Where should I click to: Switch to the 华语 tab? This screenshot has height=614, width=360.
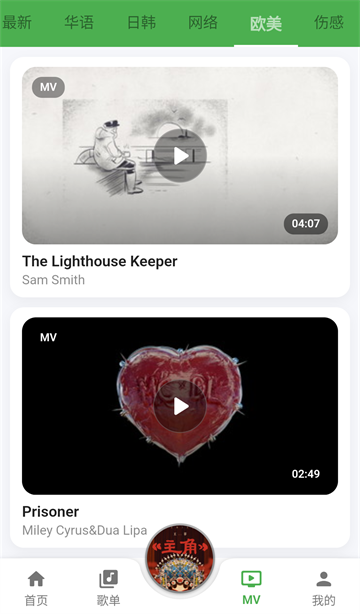pos(79,23)
